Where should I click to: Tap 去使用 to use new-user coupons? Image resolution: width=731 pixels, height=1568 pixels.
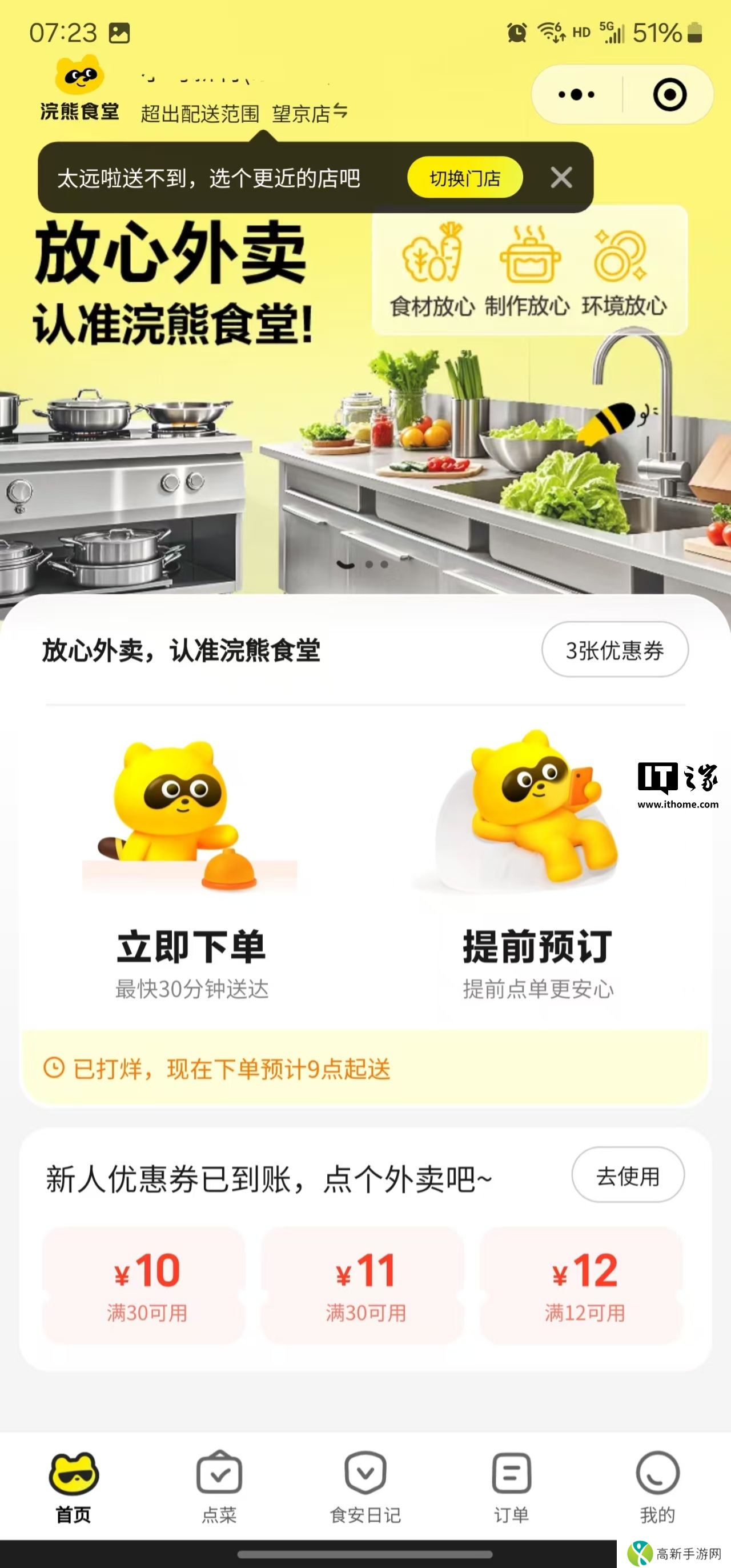[x=628, y=1176]
